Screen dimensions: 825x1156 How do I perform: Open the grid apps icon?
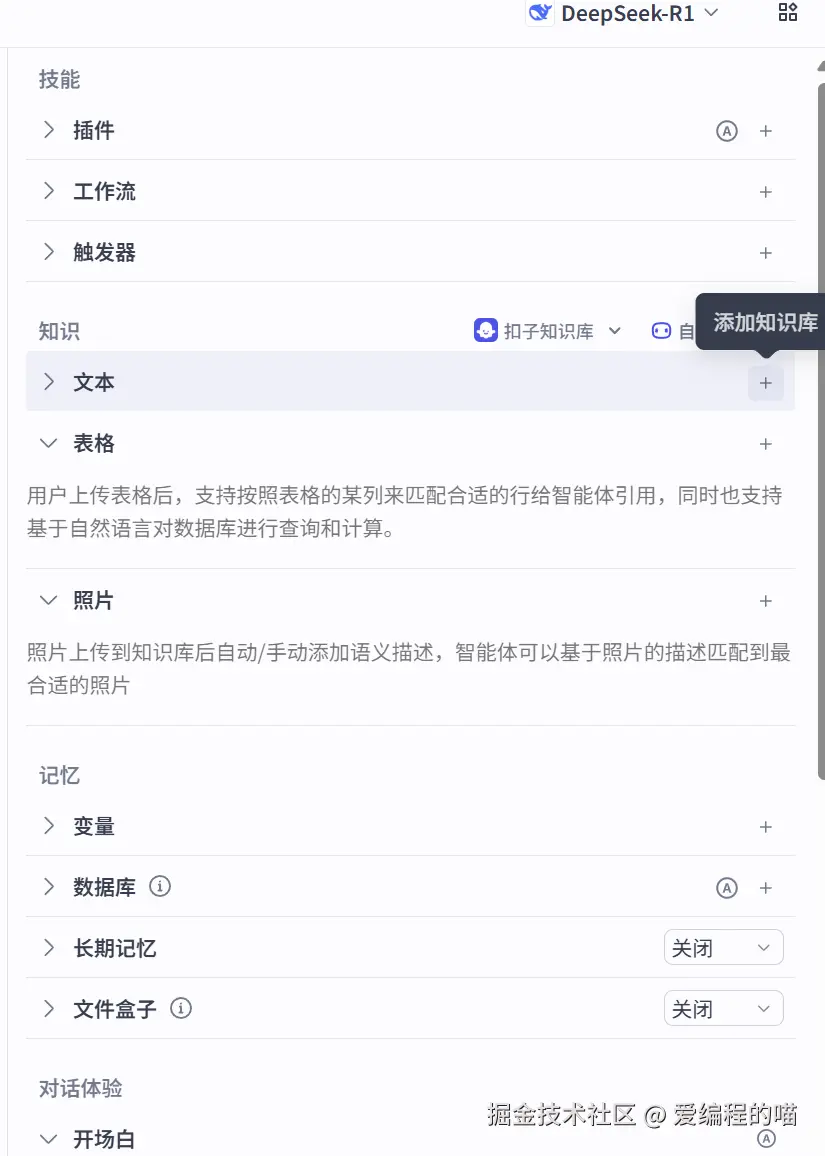(788, 13)
